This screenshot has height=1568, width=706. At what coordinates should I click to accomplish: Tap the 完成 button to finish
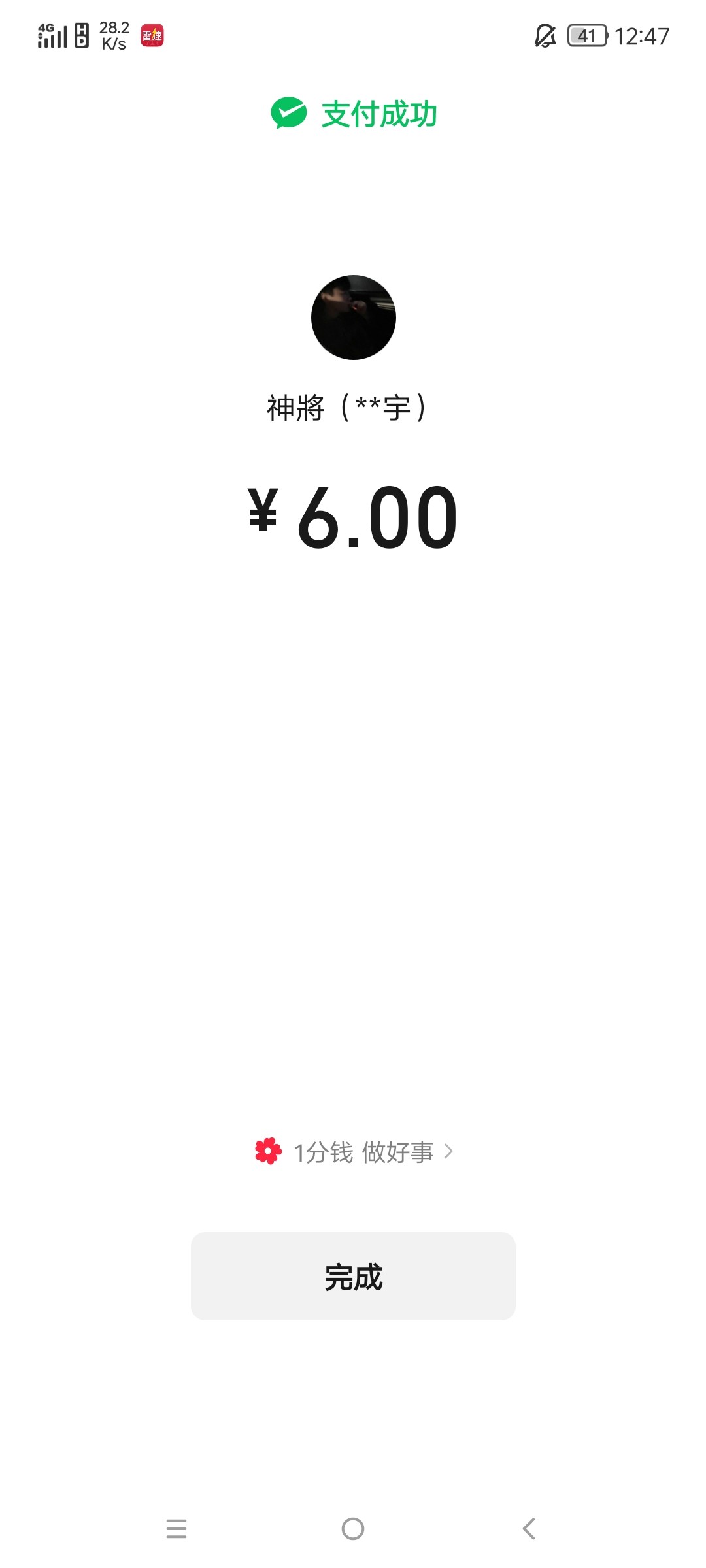(353, 1276)
